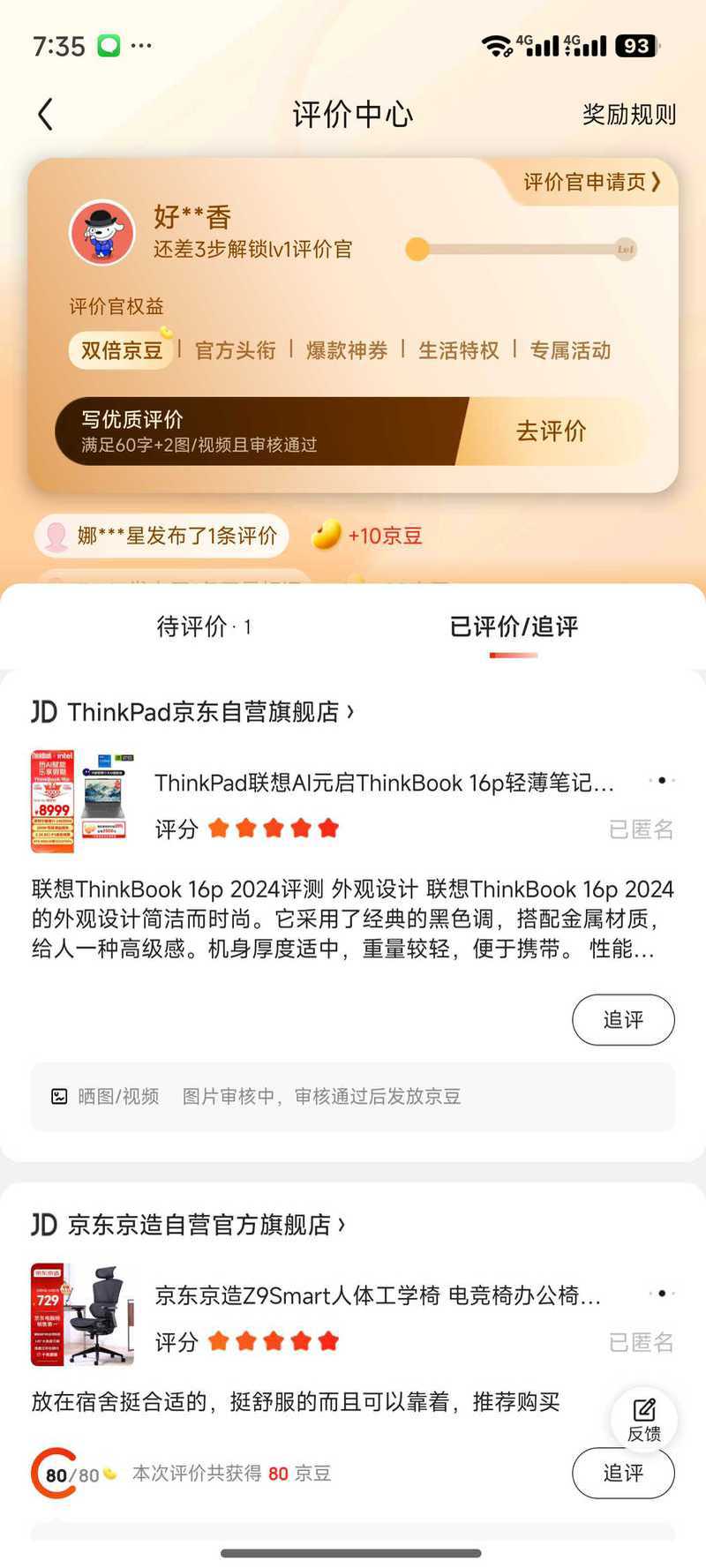Open 京东京造自营官方旗舰店 store

pos(189,1225)
